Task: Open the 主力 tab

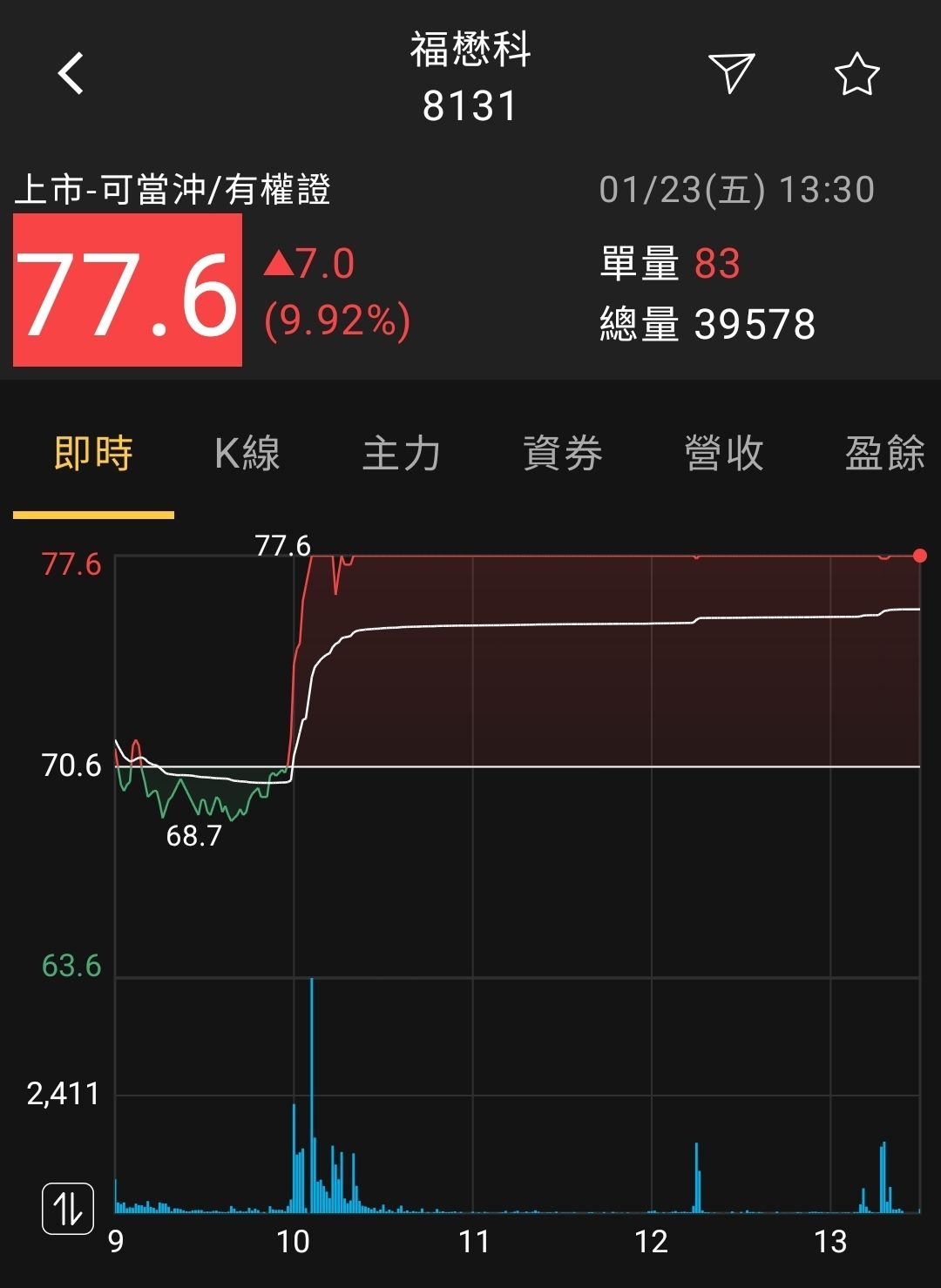Action: pos(401,453)
